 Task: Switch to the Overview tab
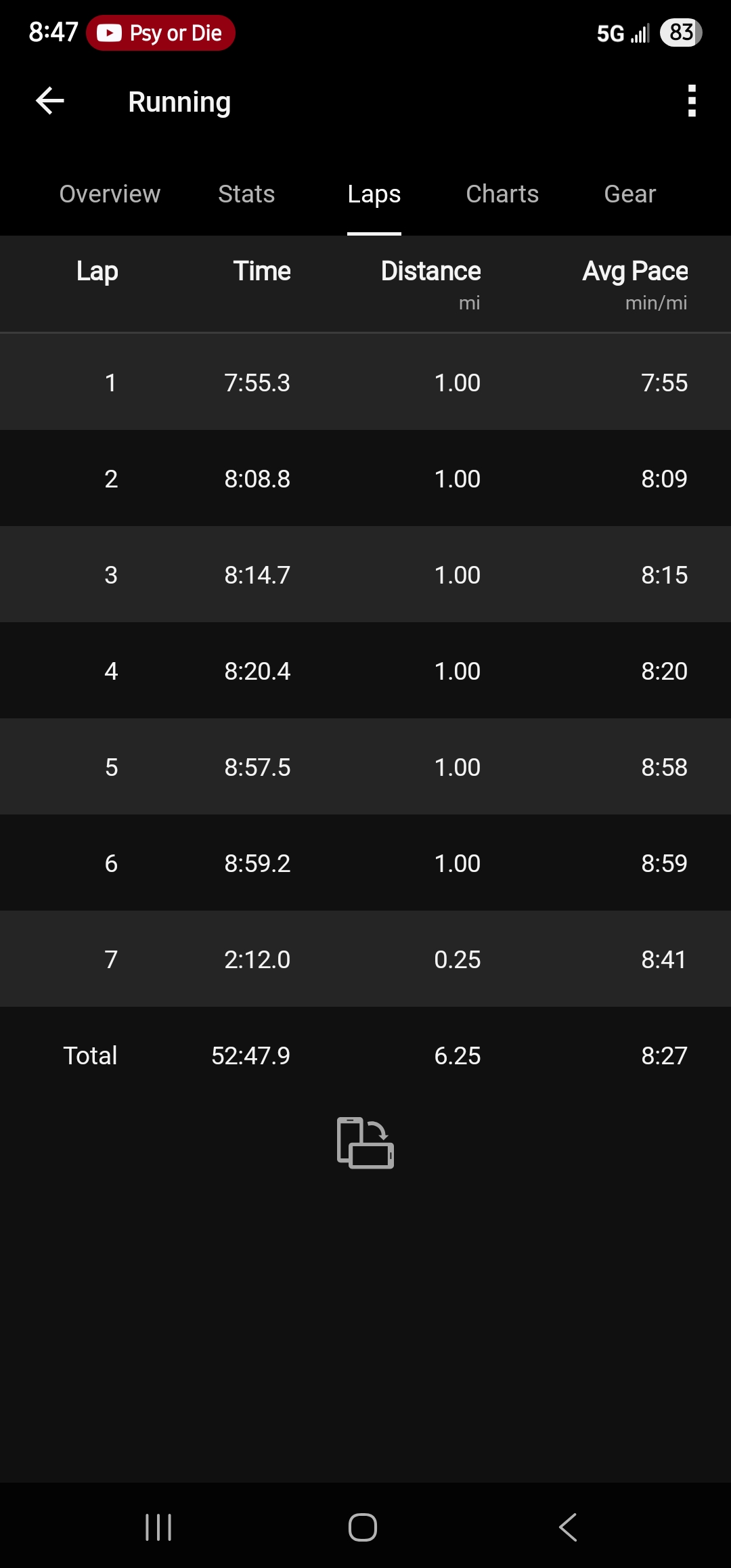pos(110,194)
